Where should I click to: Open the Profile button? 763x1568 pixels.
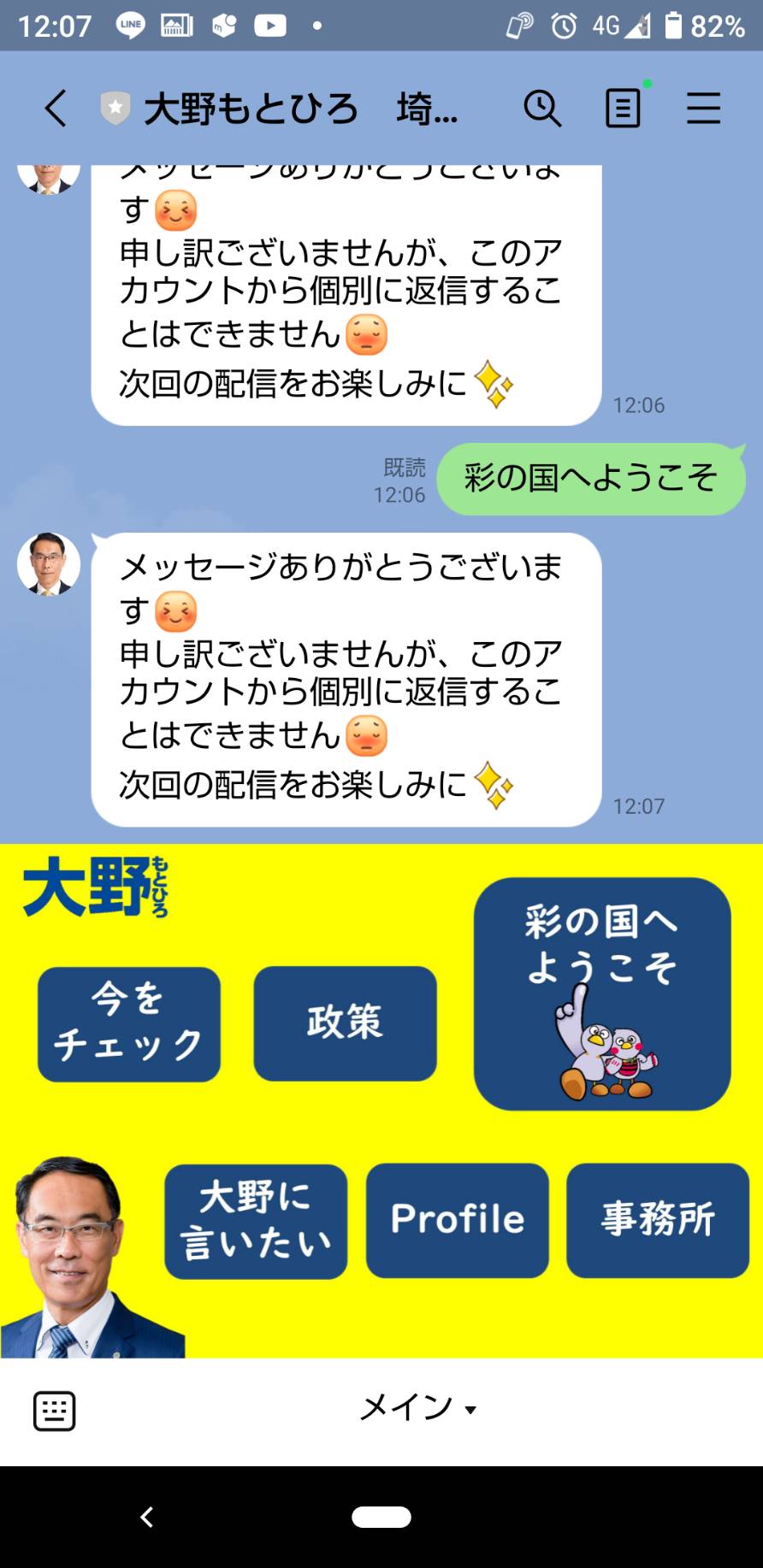coord(458,1220)
